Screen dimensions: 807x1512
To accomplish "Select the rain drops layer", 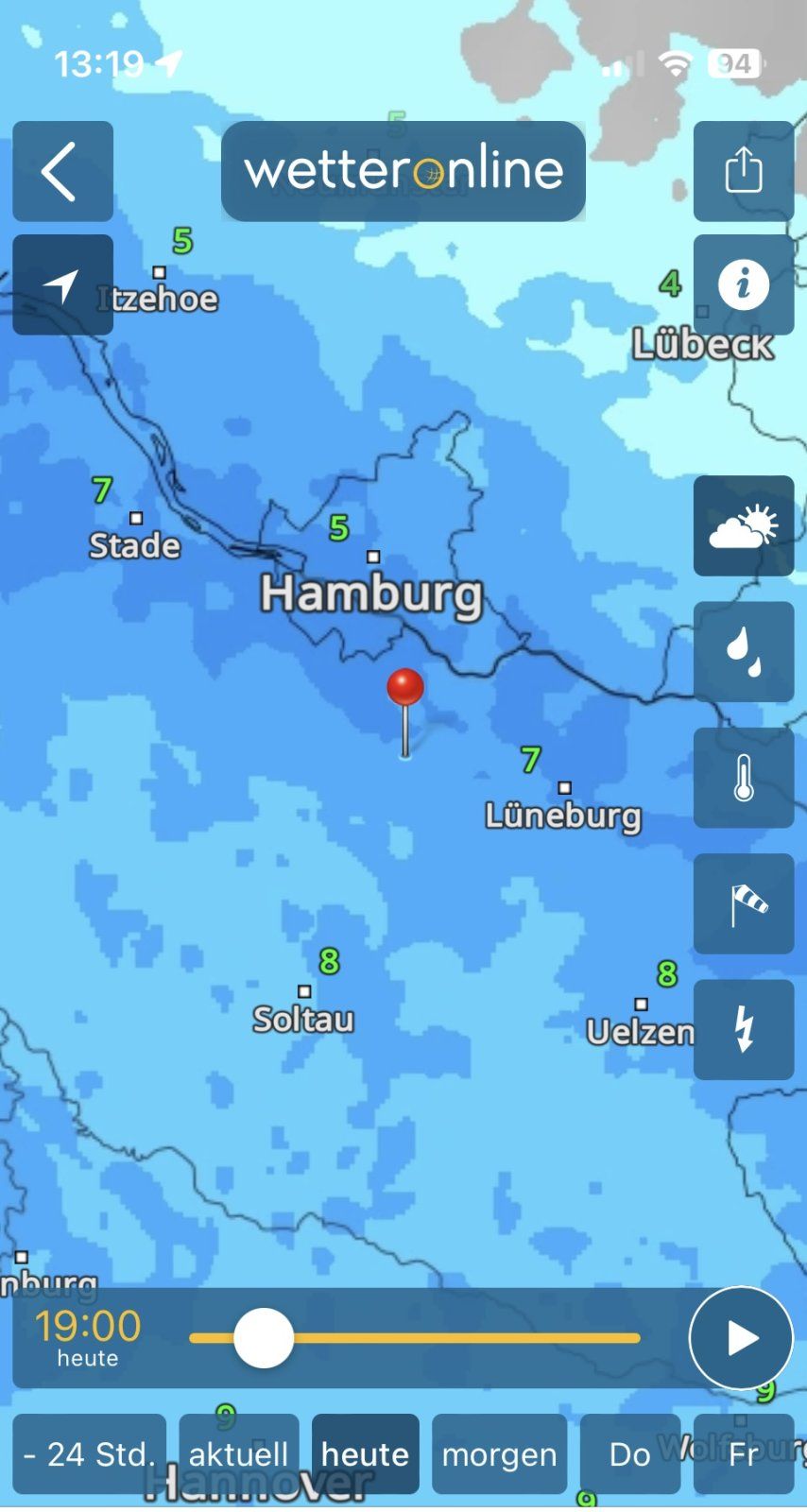I will (744, 651).
